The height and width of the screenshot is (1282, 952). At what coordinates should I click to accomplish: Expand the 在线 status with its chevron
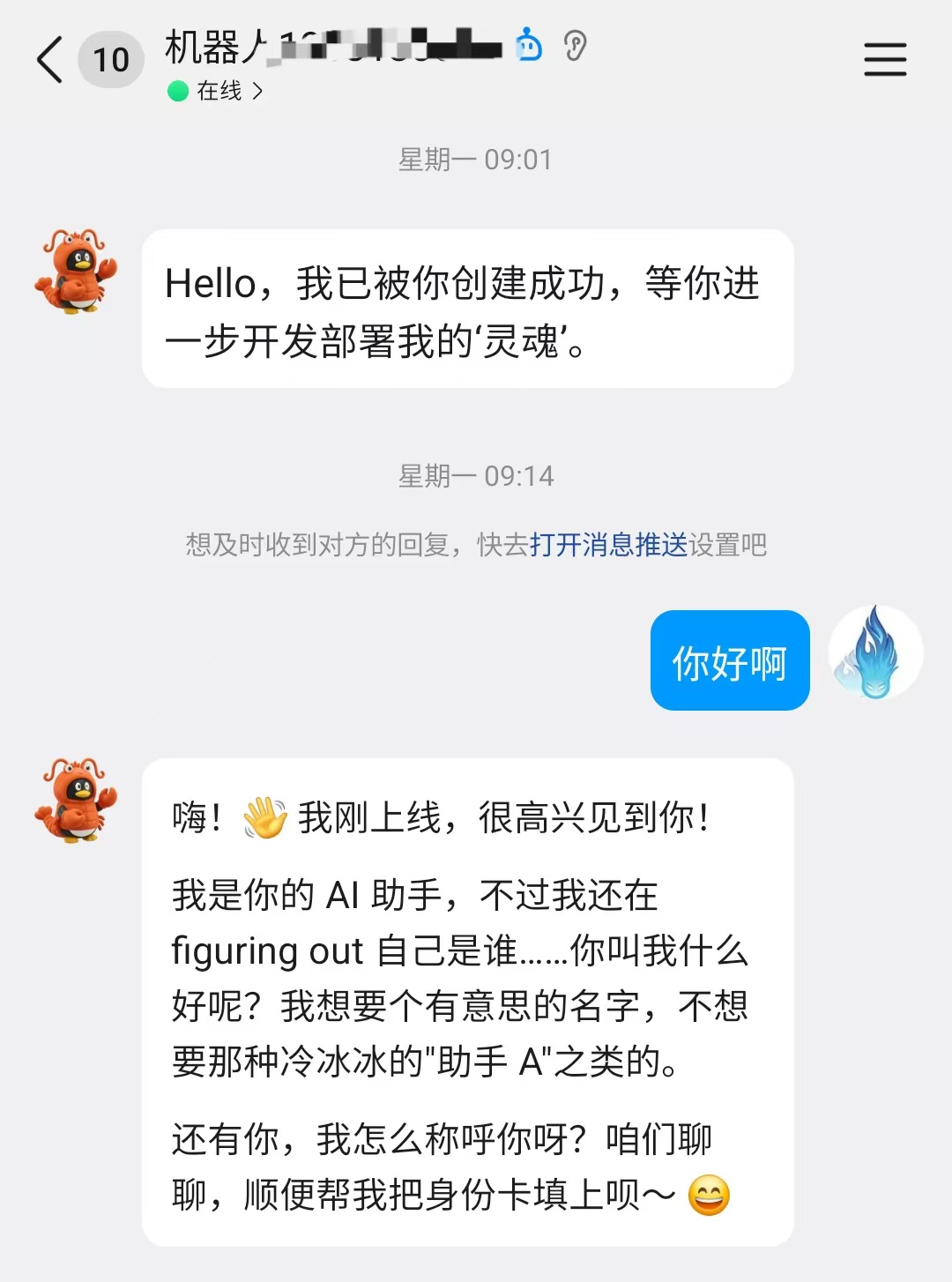click(x=256, y=90)
